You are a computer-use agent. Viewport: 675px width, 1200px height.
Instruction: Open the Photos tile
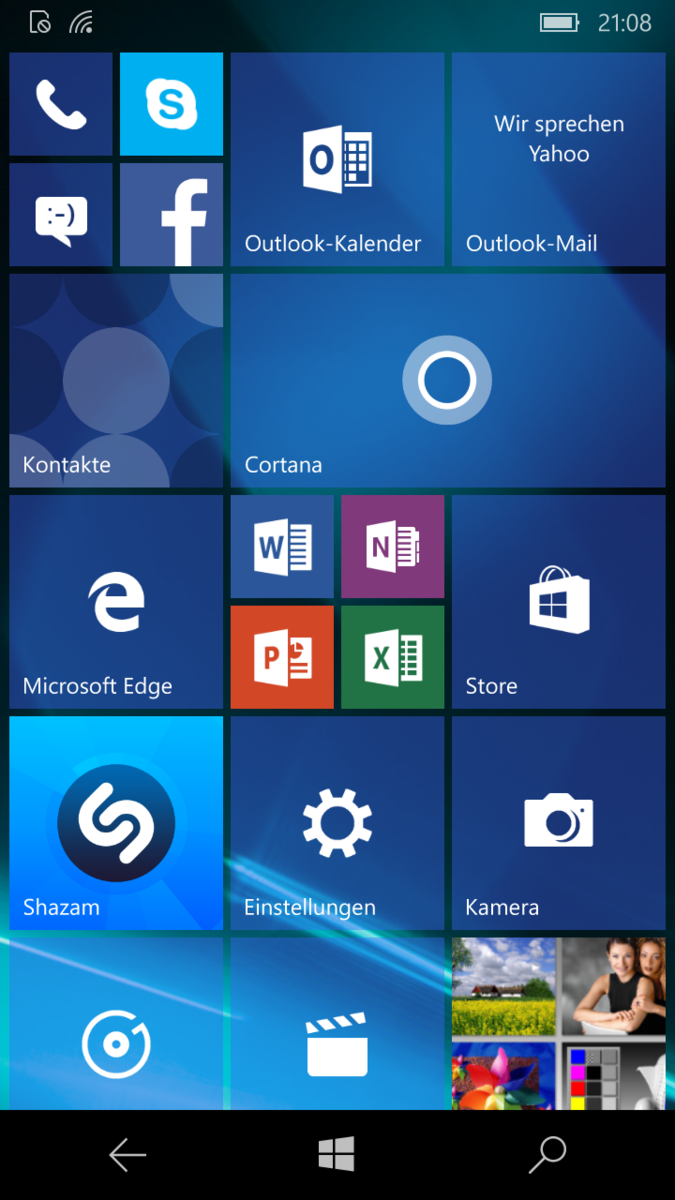click(558, 1023)
